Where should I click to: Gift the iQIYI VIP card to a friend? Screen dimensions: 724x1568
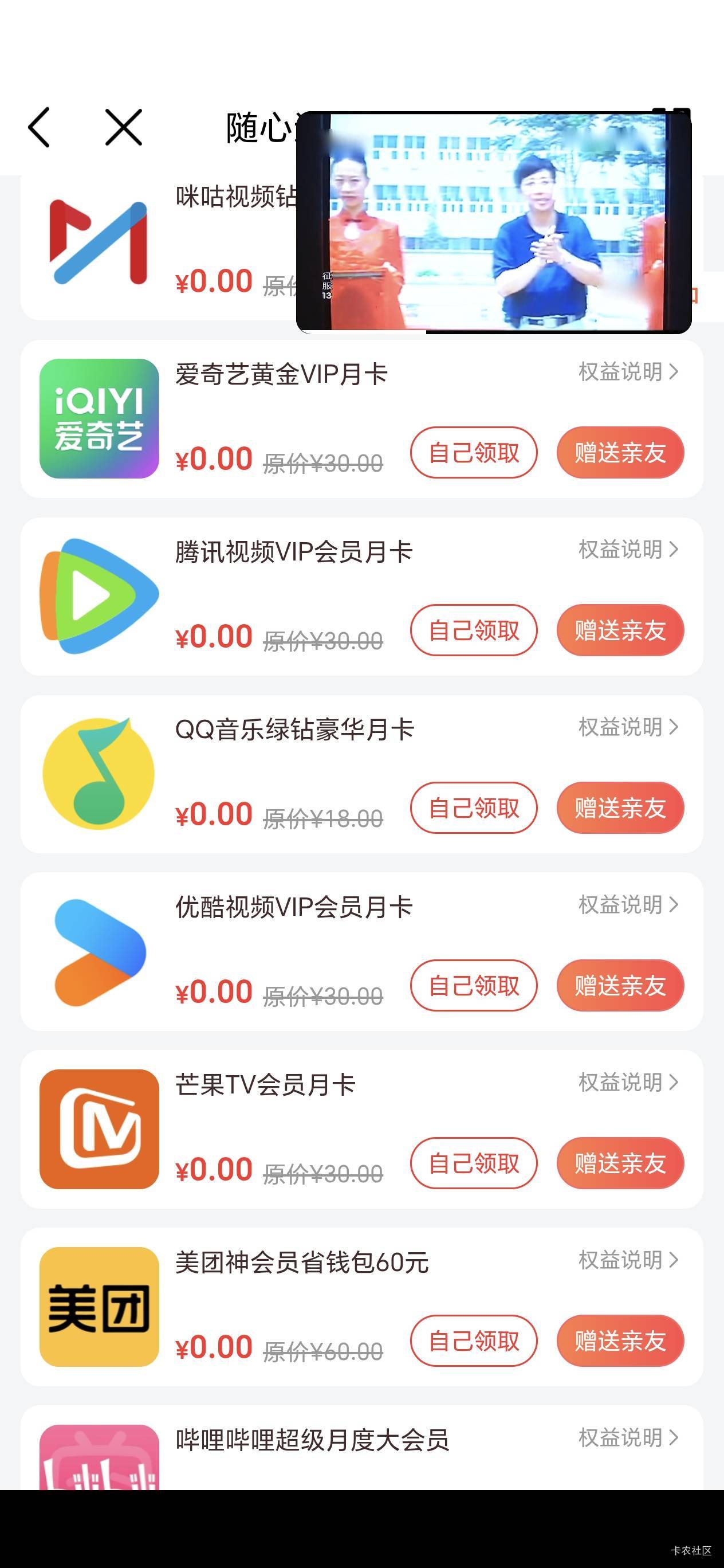[x=620, y=452]
